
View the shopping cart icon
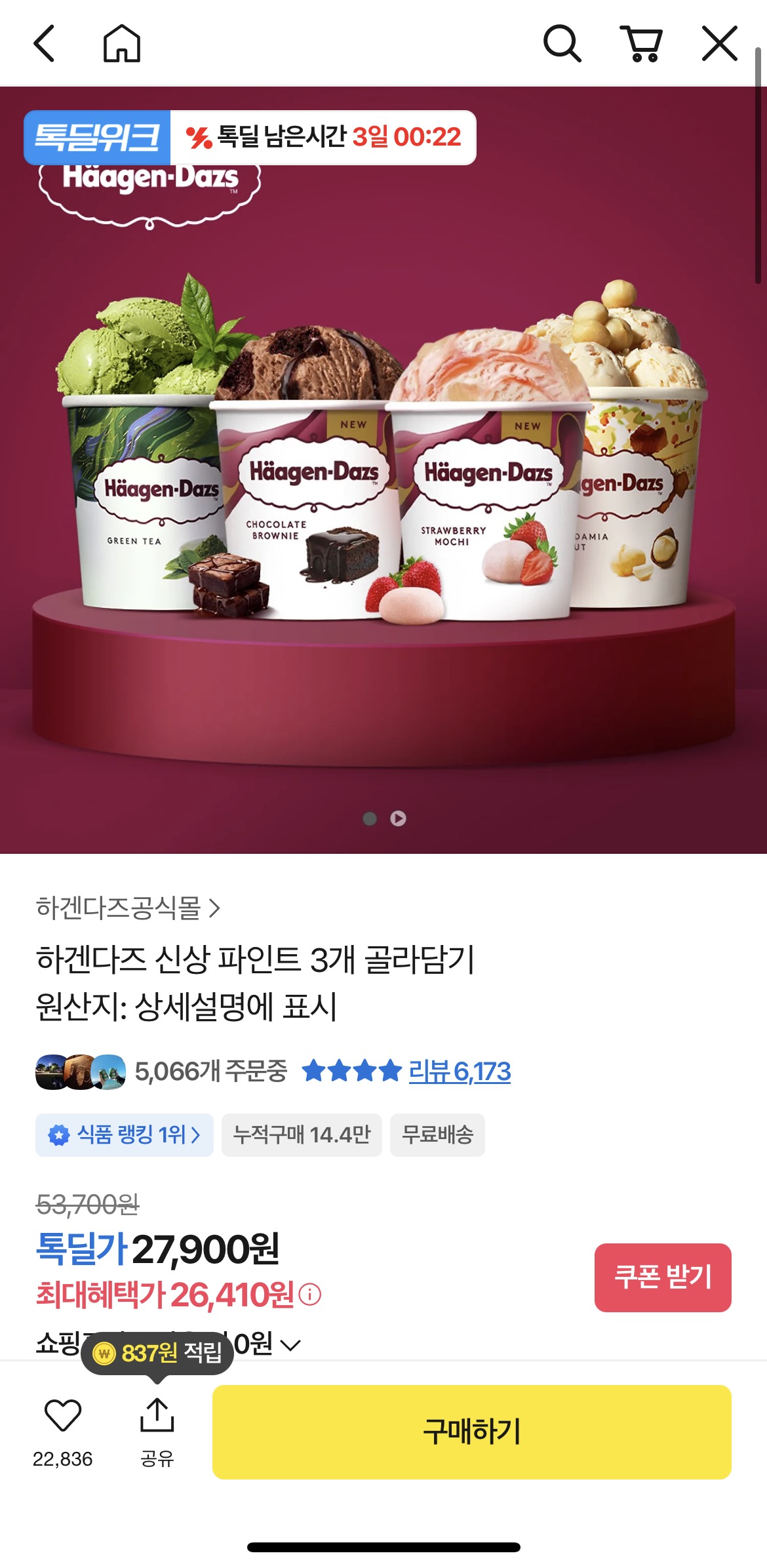click(x=641, y=42)
